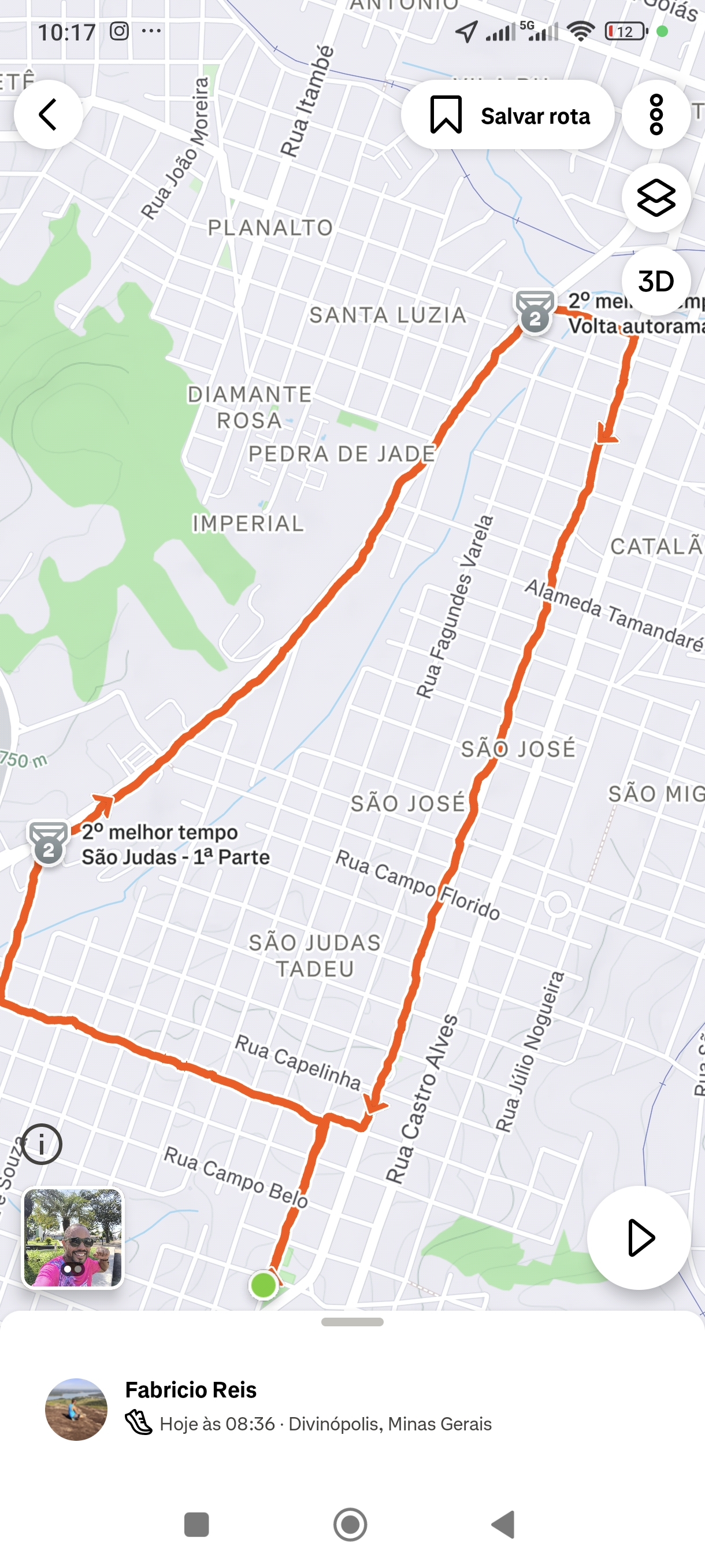Tap the bottom sheet drag handle
The width and height of the screenshot is (705, 1568).
pos(352,1322)
